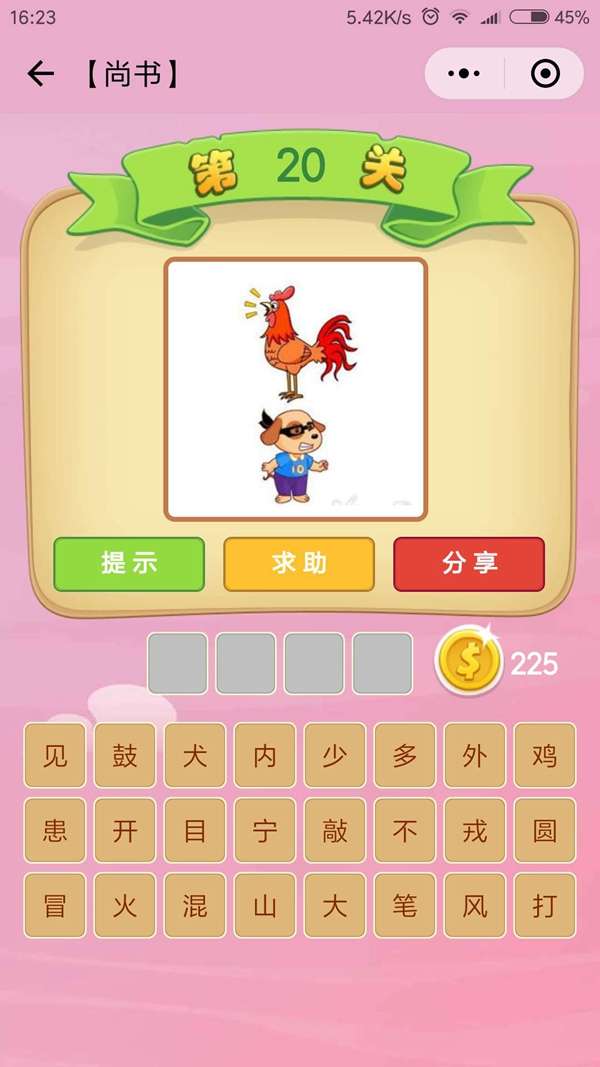
Task: Select the character tile 混
Action: tap(195, 906)
